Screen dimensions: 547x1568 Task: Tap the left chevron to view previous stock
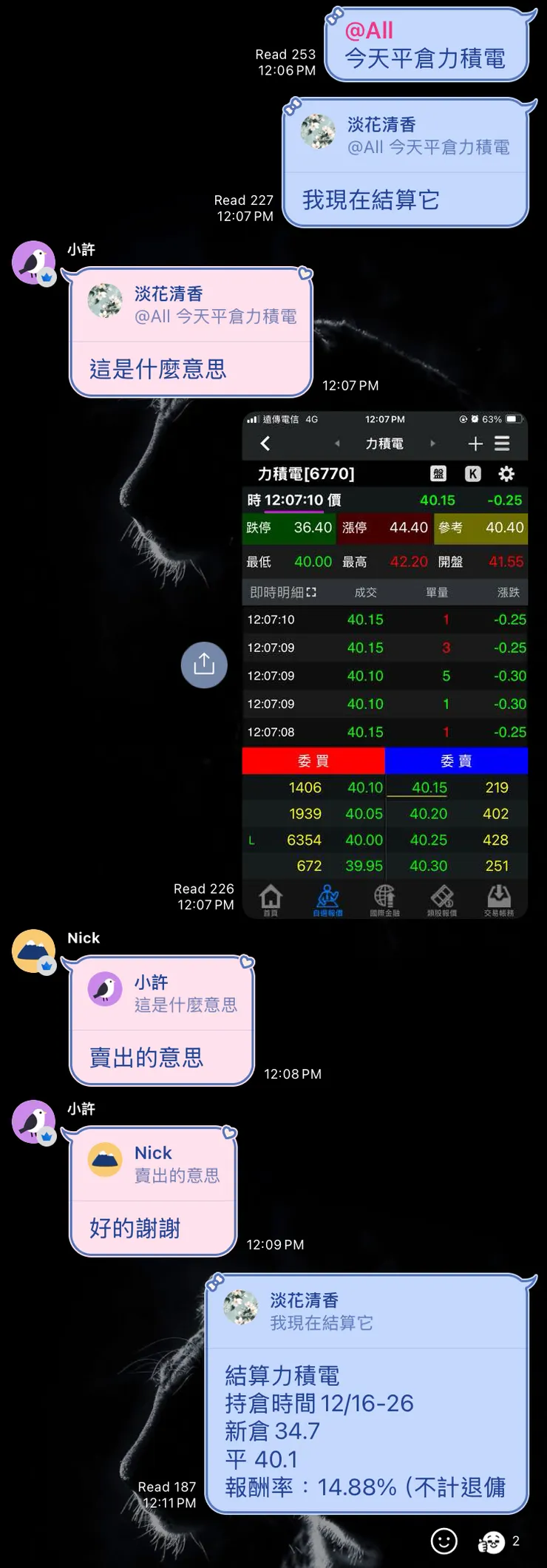338,444
